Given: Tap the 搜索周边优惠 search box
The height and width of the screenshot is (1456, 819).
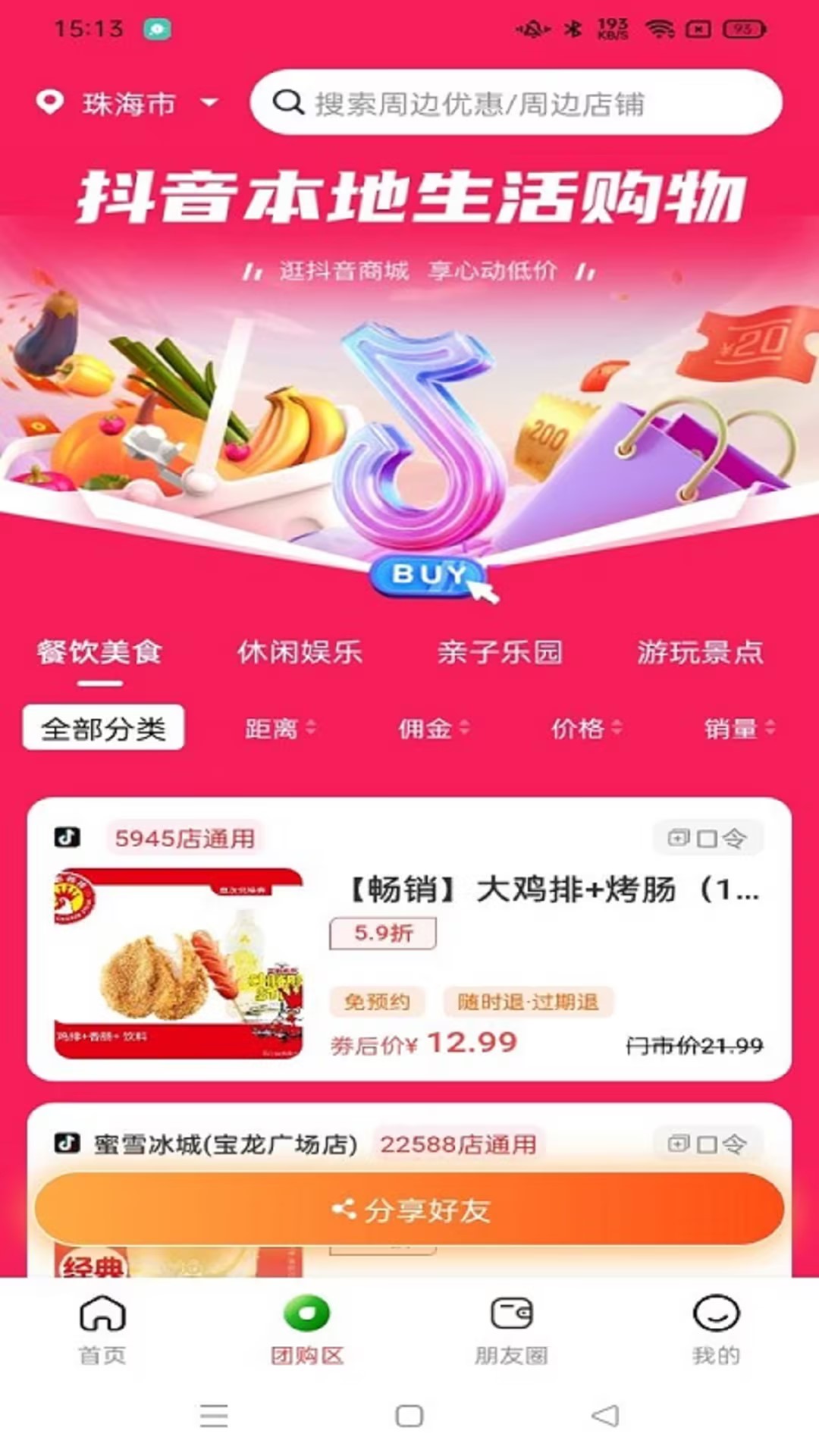Looking at the screenshot, I should [516, 102].
